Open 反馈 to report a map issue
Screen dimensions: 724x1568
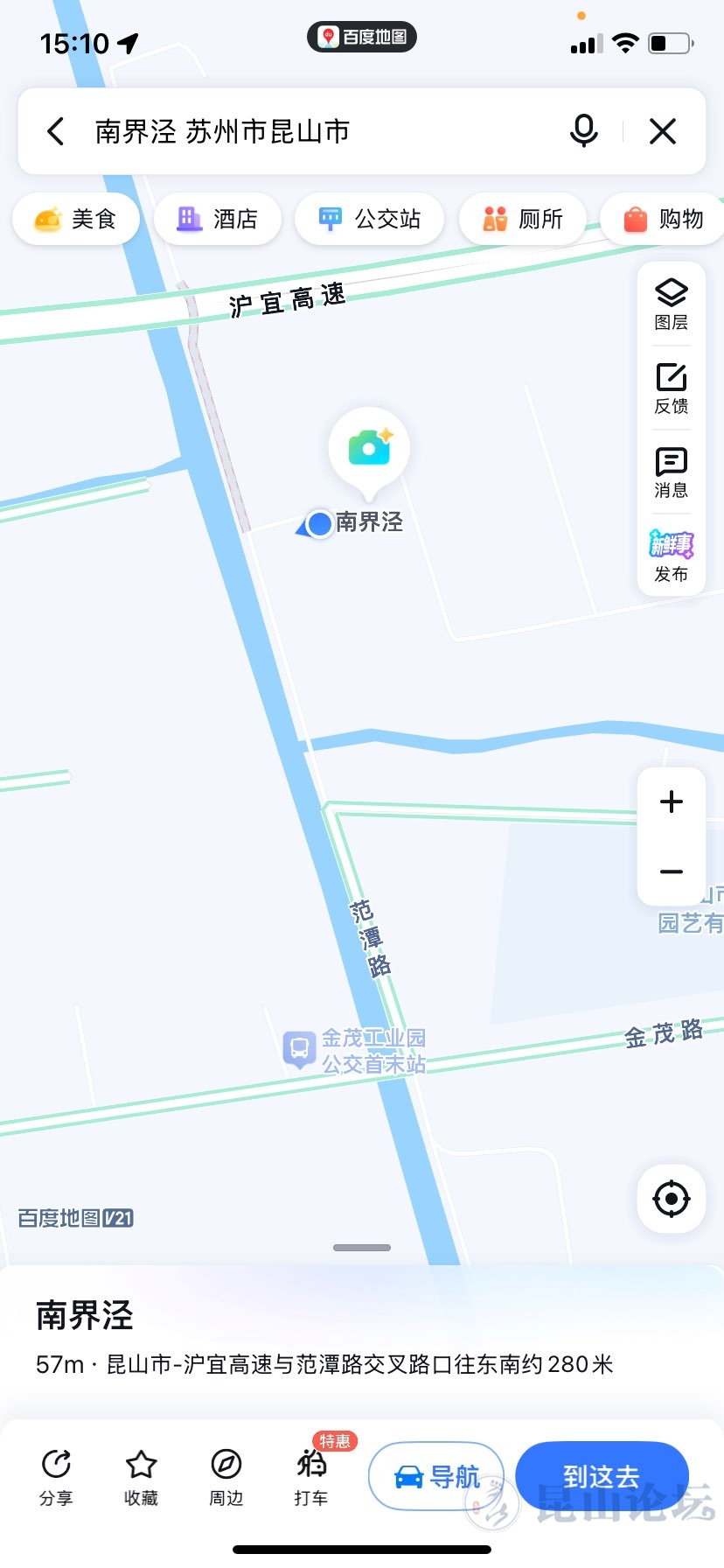point(672,388)
